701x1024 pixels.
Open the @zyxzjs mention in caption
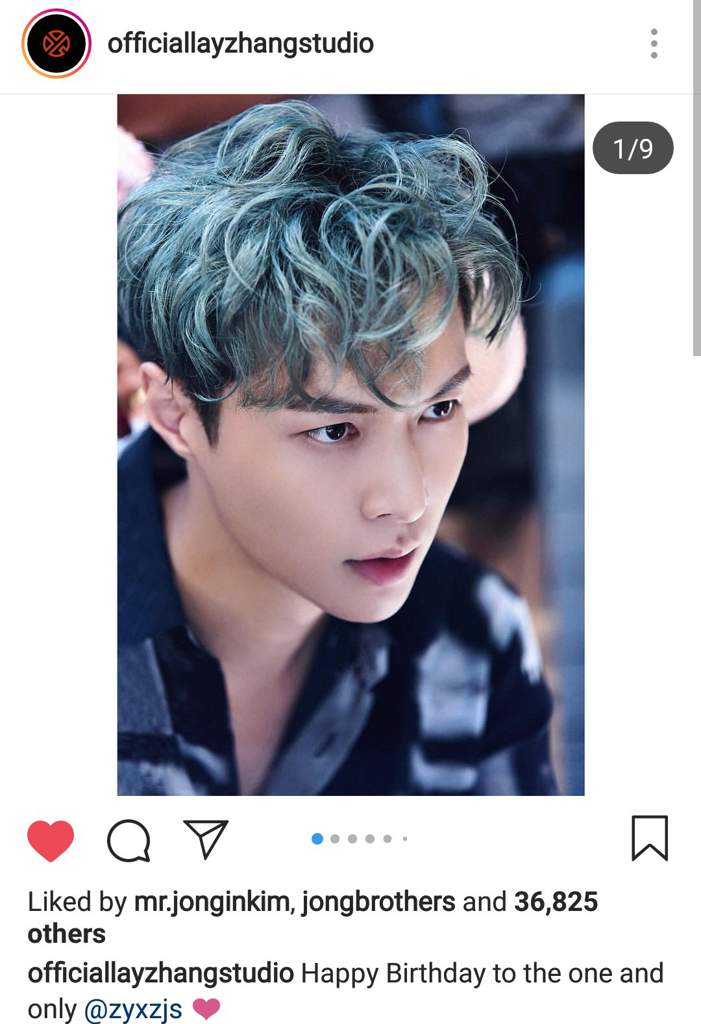tap(133, 1009)
